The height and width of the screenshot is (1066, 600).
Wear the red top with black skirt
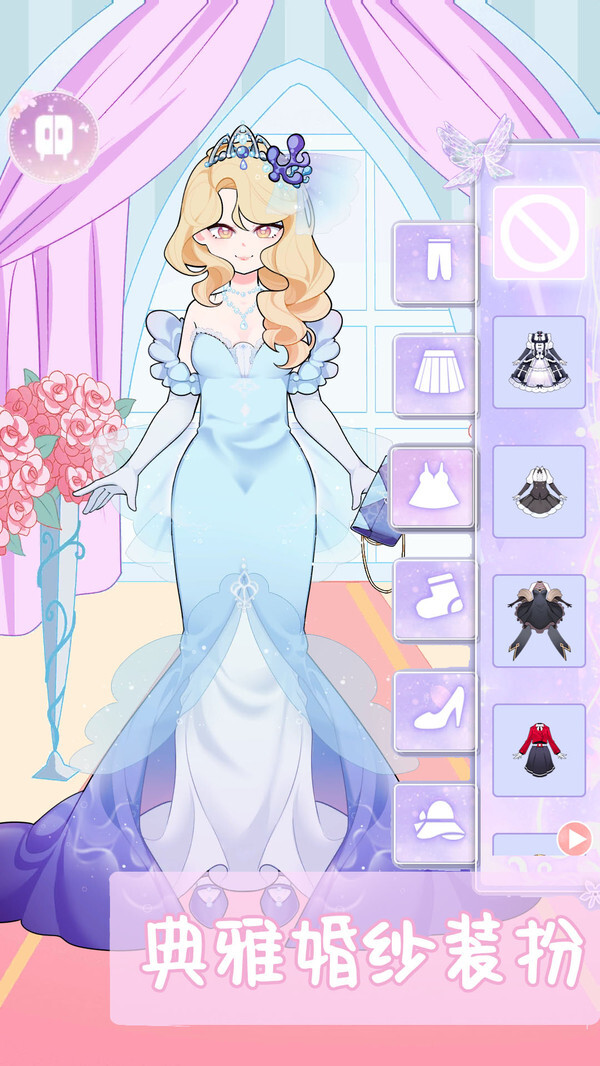(x=539, y=749)
